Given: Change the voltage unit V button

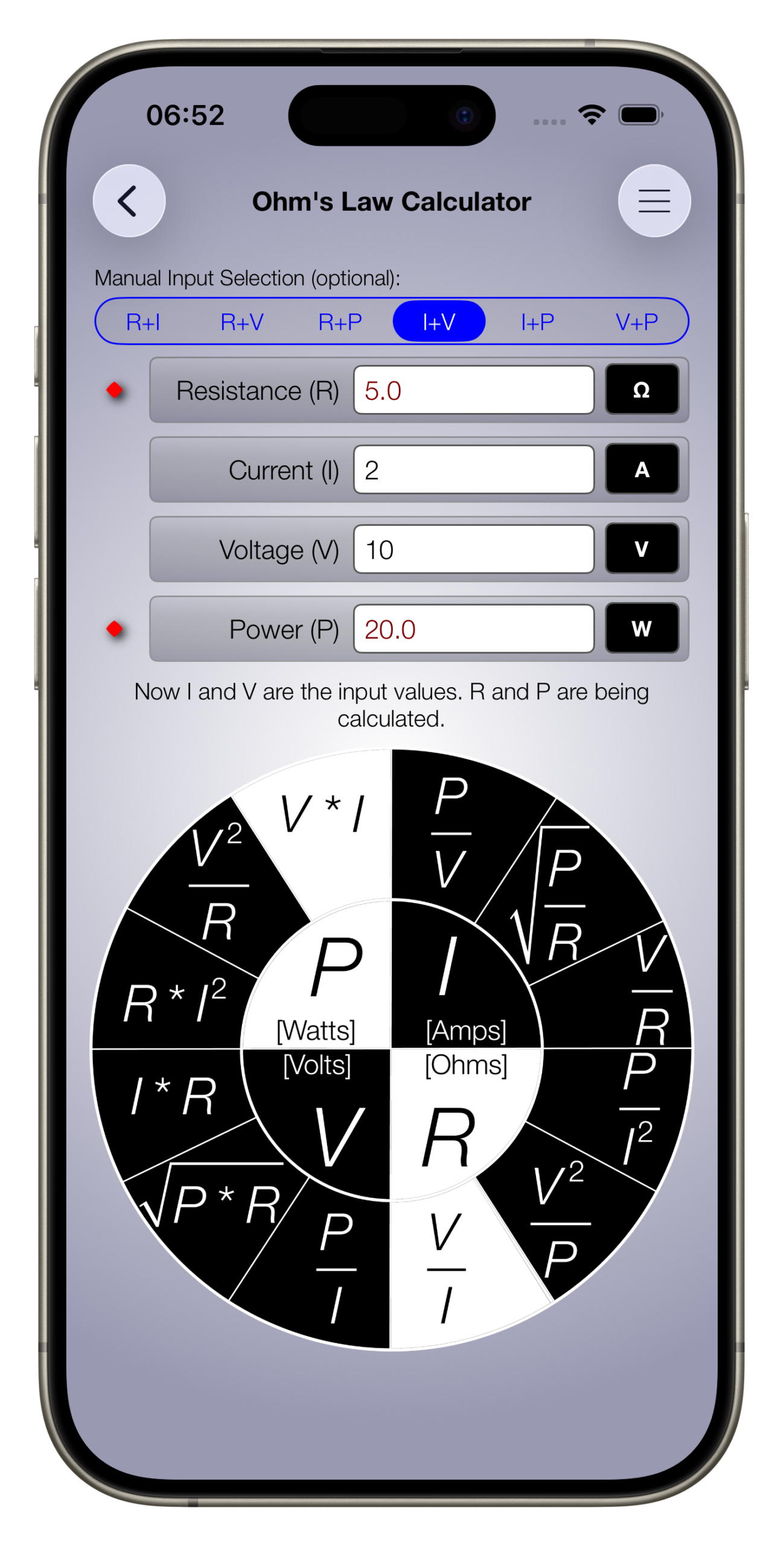Looking at the screenshot, I should pyautogui.click(x=642, y=550).
